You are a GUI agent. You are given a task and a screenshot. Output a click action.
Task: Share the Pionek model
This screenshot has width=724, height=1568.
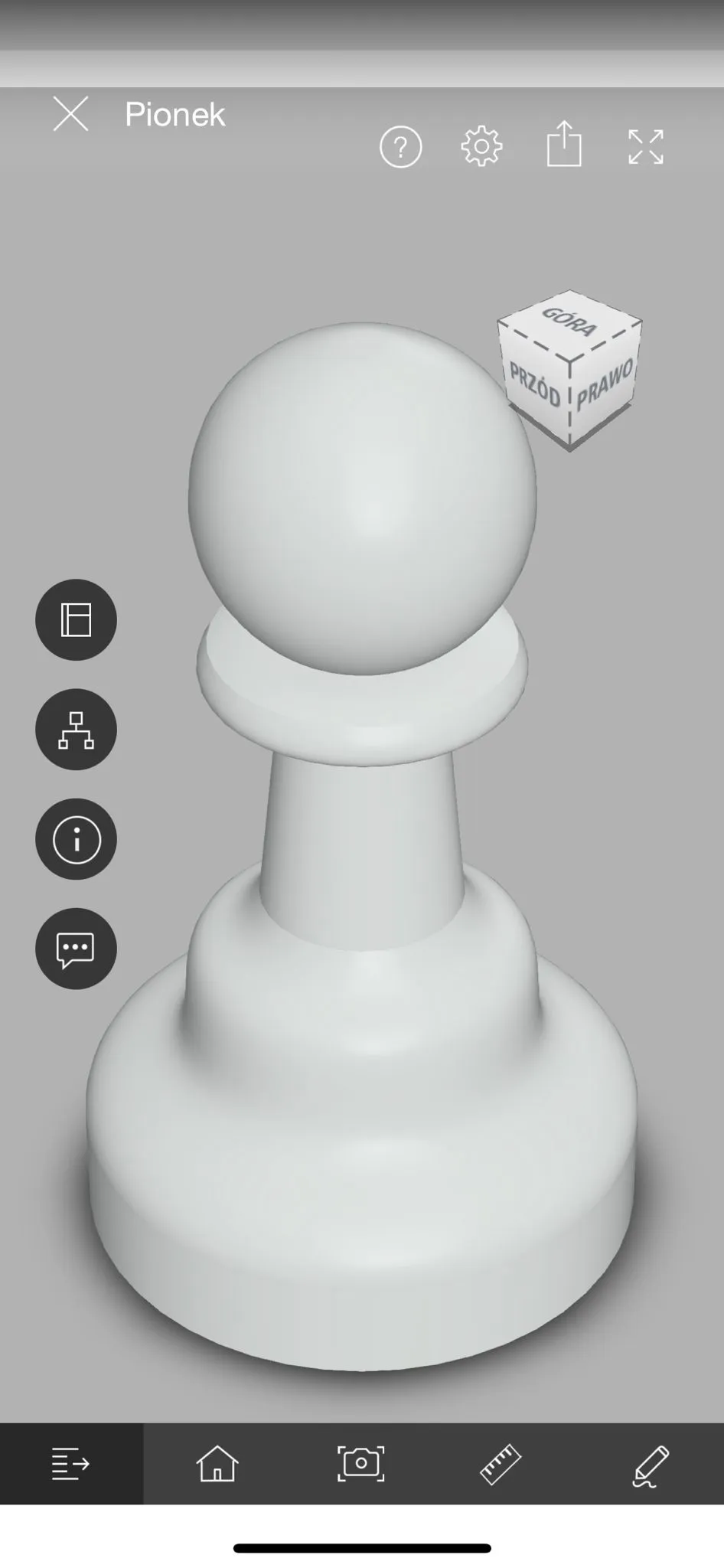[x=564, y=145]
